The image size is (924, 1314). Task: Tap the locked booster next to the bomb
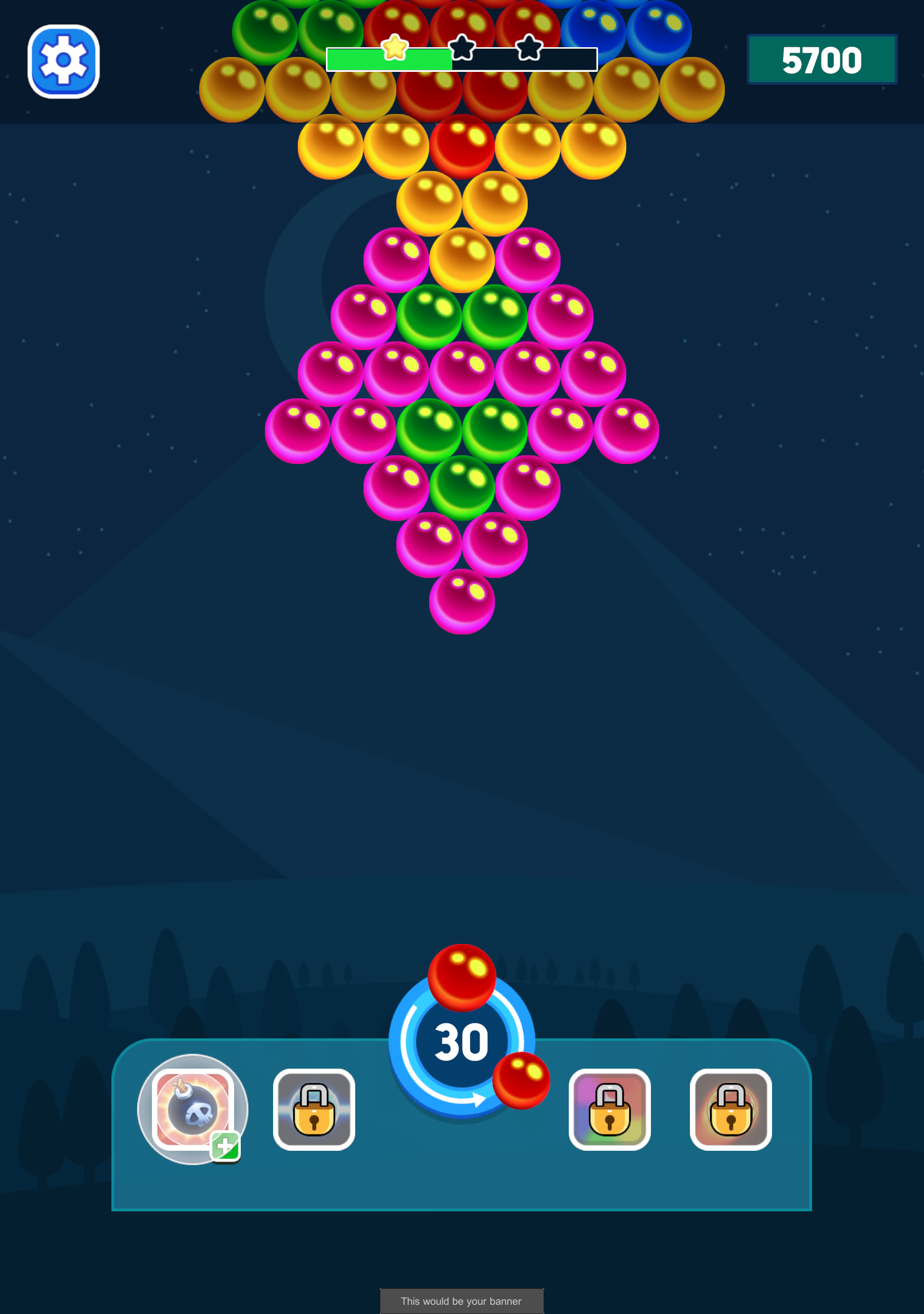point(314,1109)
